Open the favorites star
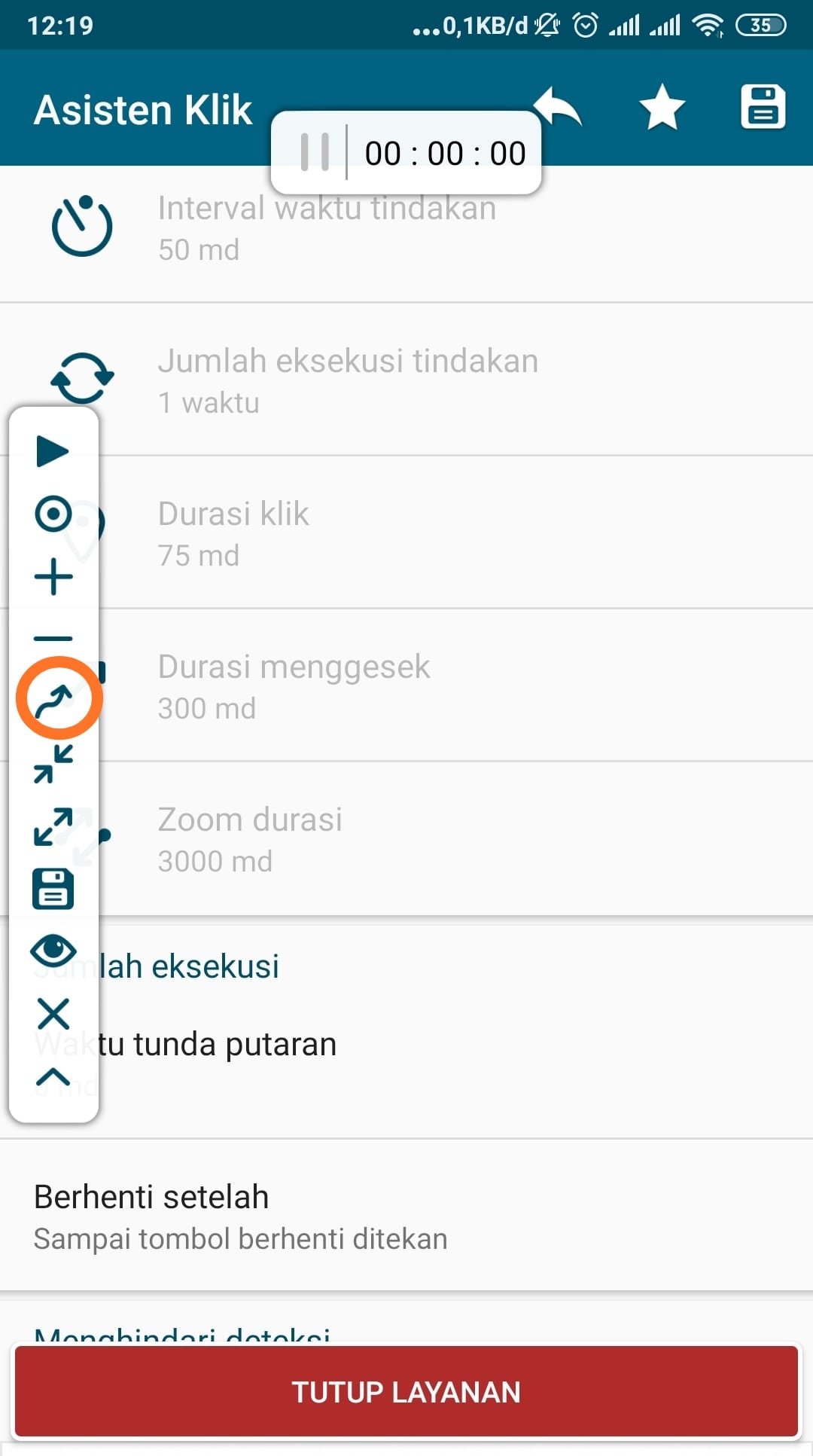813x1456 pixels. 662,107
